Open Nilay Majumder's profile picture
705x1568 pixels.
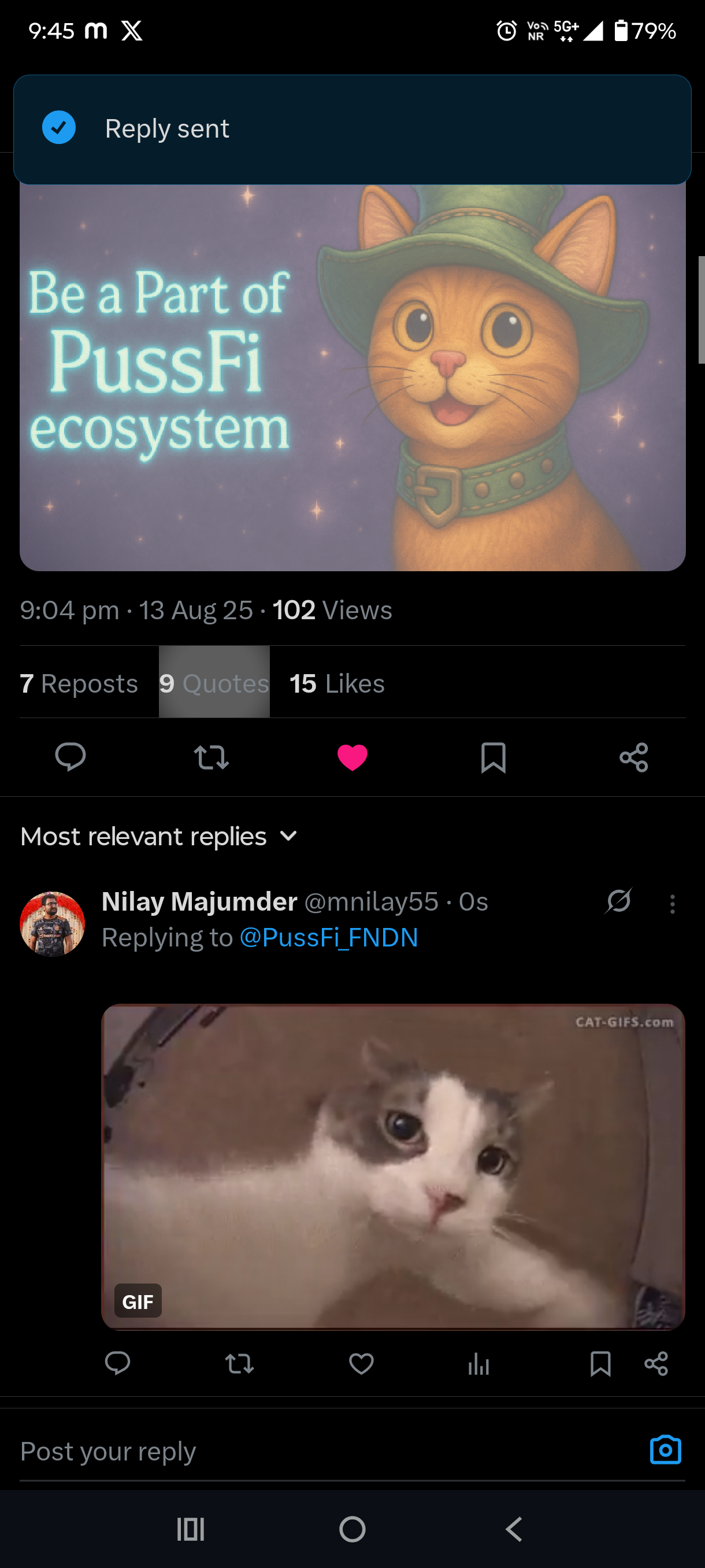coord(53,923)
